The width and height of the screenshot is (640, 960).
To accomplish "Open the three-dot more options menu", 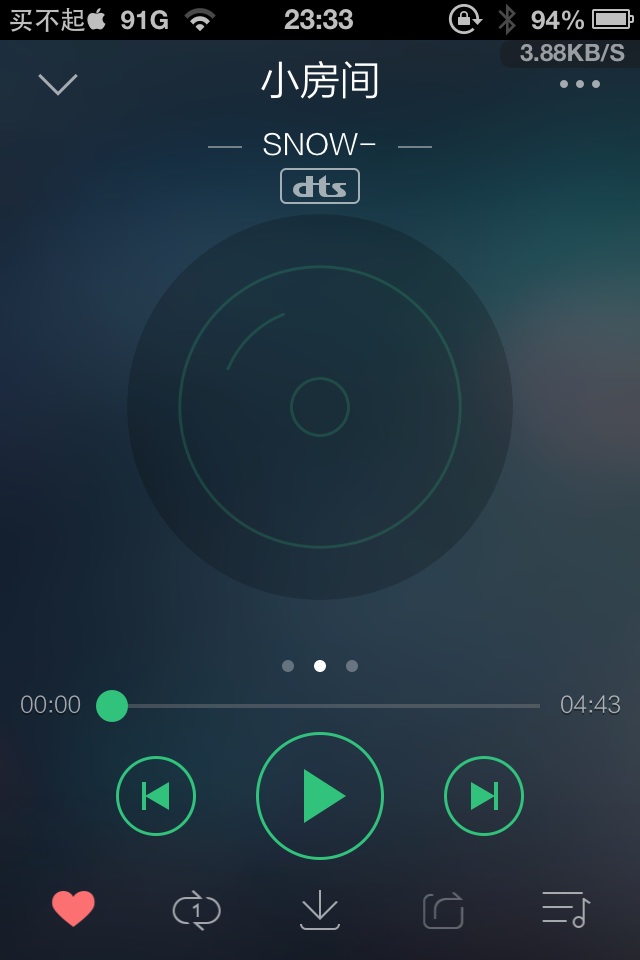I will pyautogui.click(x=580, y=84).
